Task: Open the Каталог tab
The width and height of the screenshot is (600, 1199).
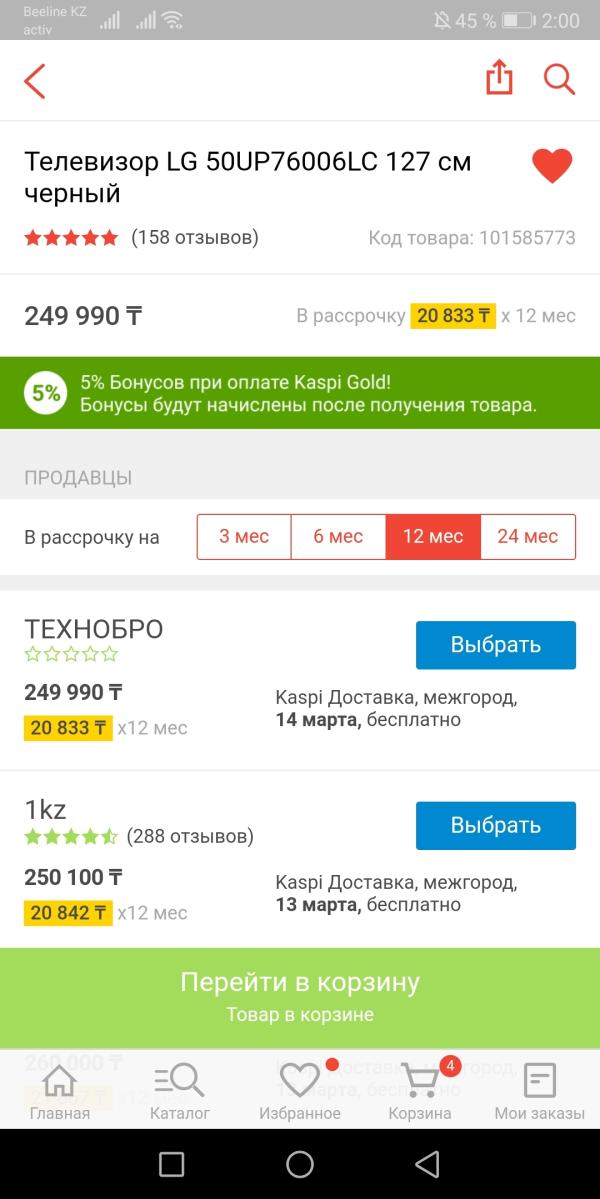Action: coord(180,1091)
